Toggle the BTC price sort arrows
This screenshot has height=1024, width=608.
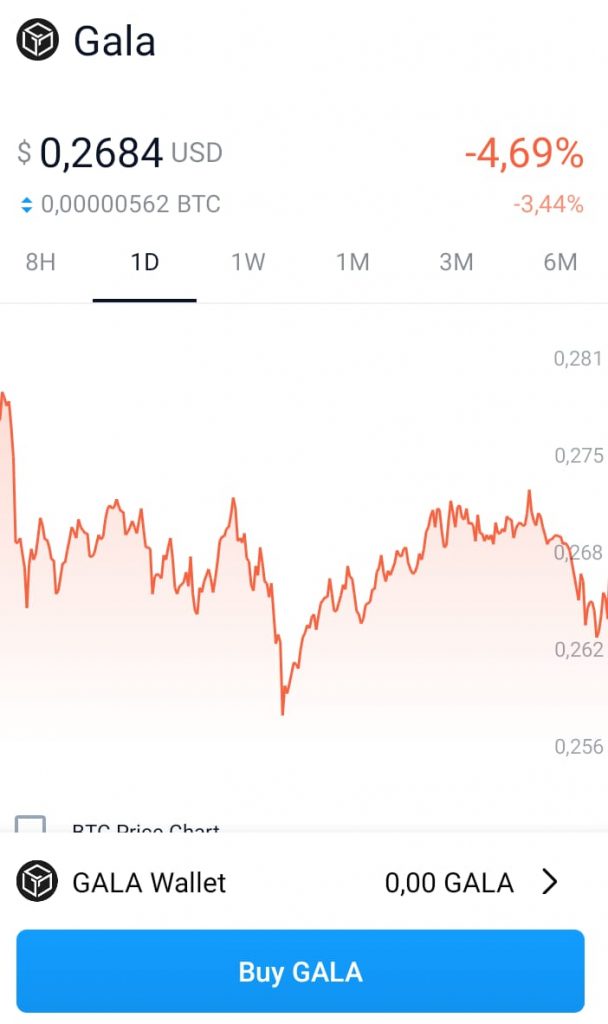click(26, 205)
